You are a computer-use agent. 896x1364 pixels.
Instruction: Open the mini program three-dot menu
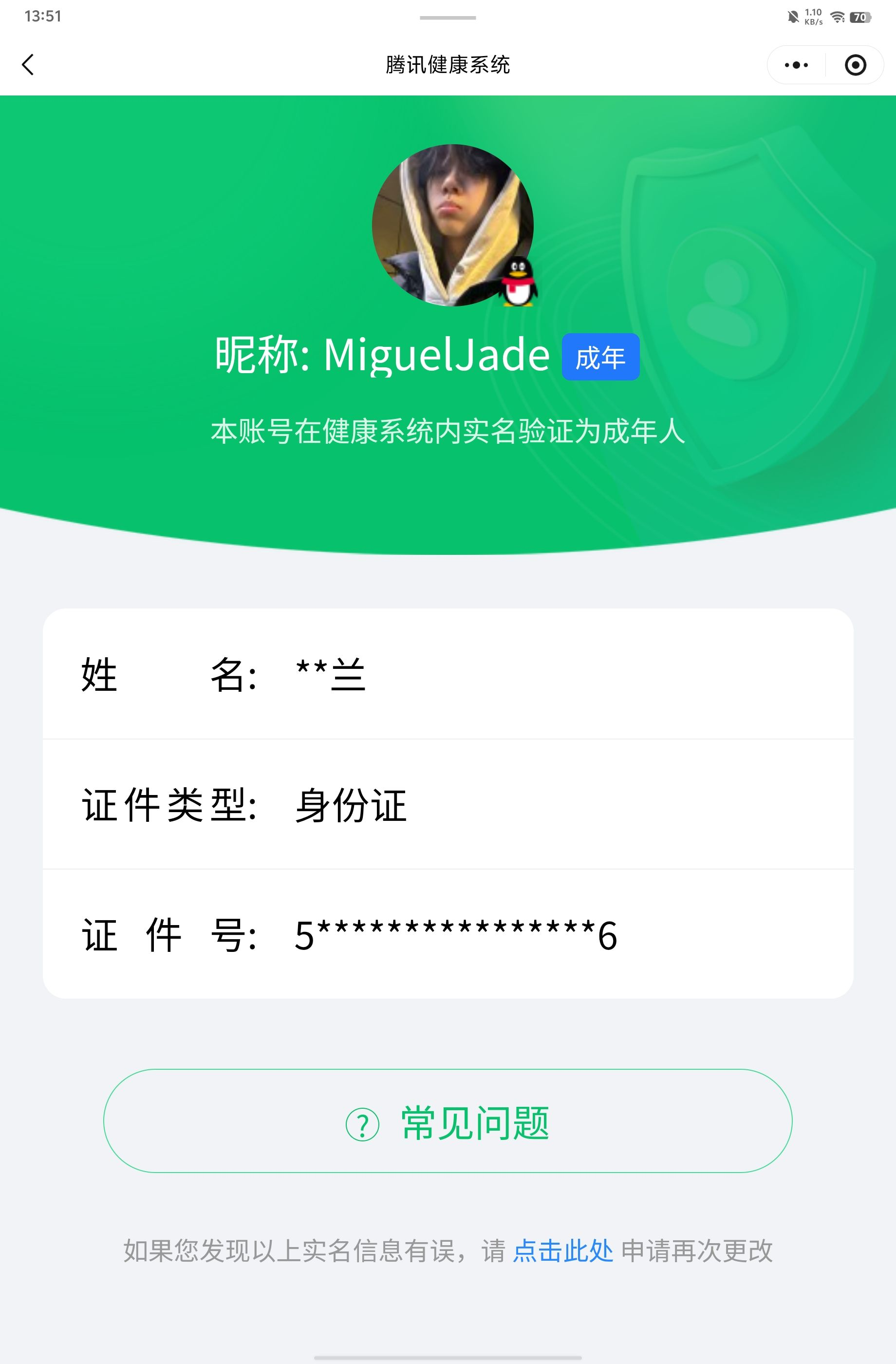(796, 65)
